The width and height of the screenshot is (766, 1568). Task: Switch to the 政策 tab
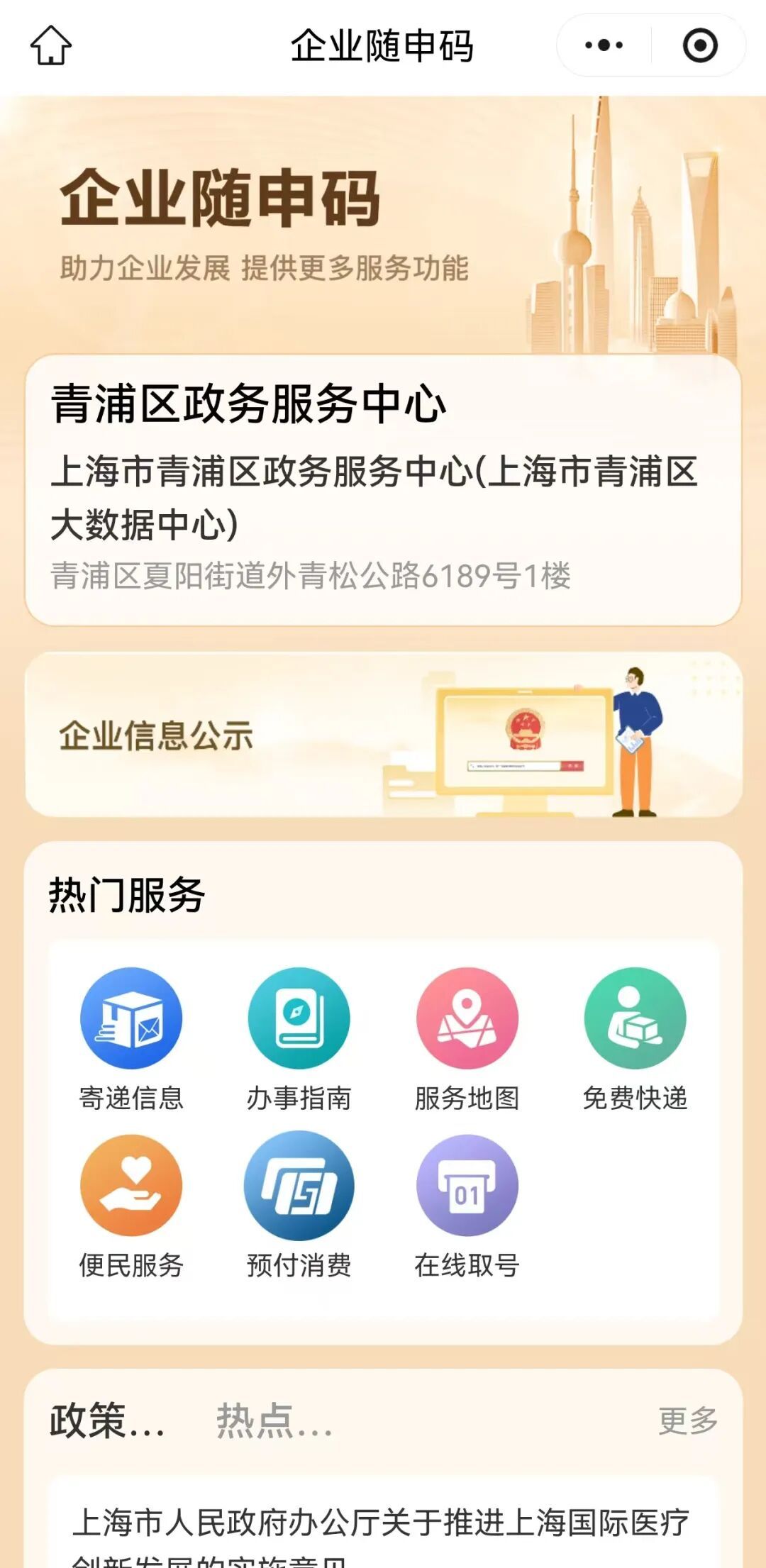106,1420
